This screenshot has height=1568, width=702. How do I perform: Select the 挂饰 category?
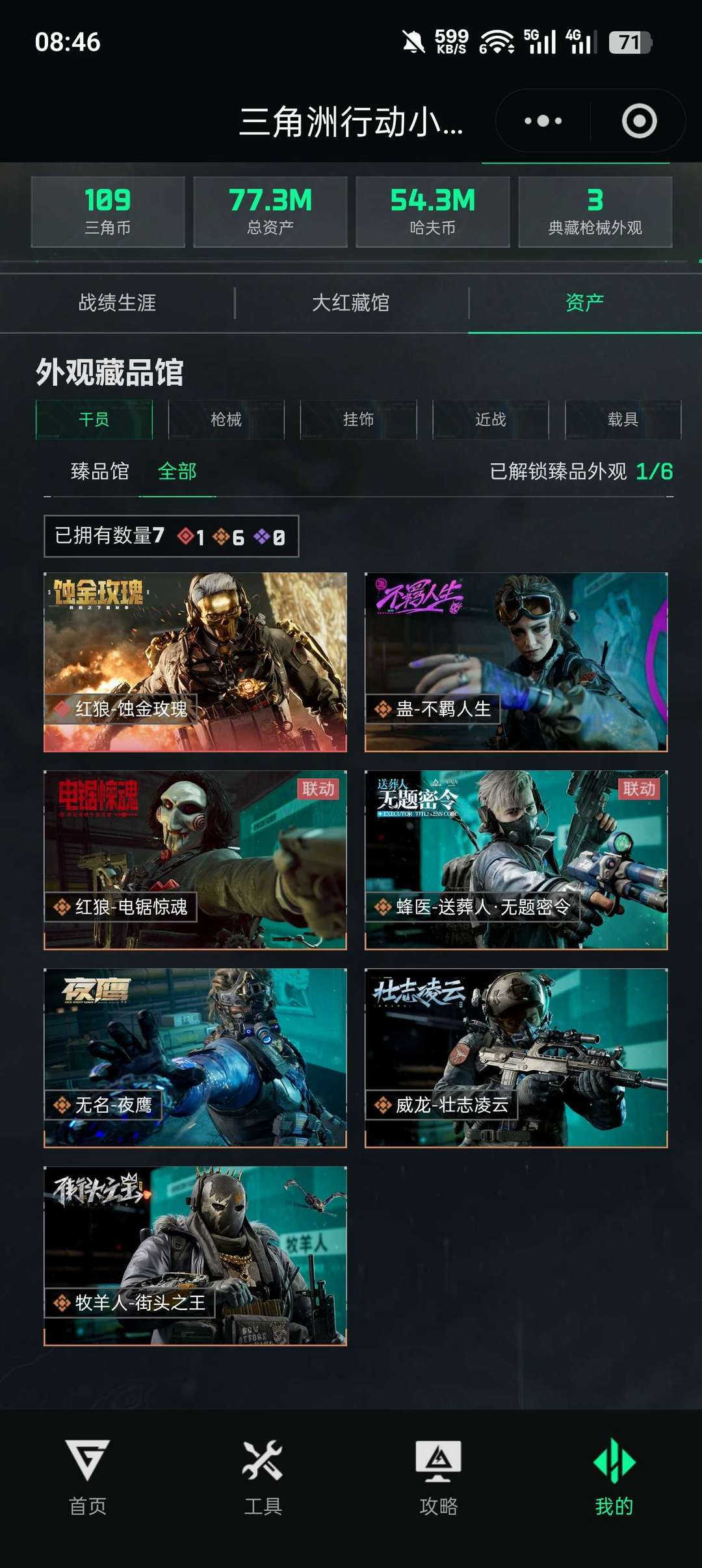359,420
